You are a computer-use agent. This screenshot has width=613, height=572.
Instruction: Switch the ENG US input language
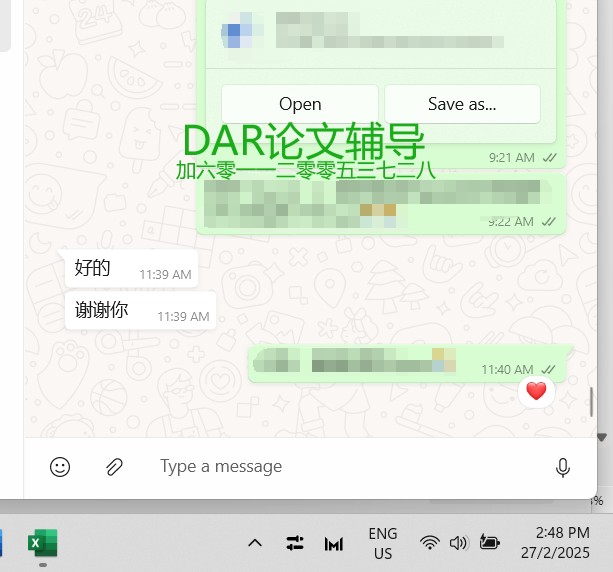pos(383,543)
